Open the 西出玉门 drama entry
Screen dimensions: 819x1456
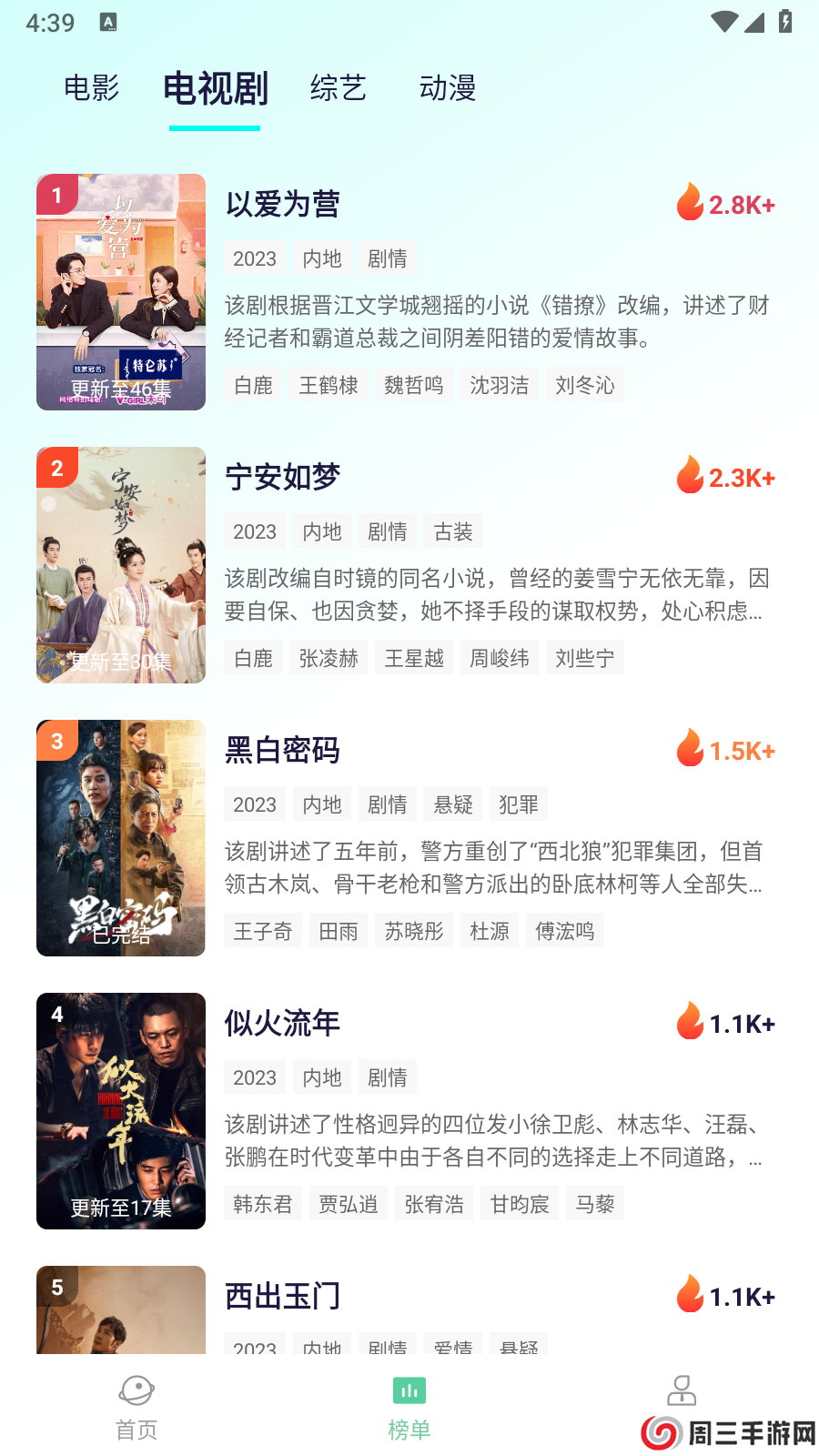click(x=282, y=1297)
